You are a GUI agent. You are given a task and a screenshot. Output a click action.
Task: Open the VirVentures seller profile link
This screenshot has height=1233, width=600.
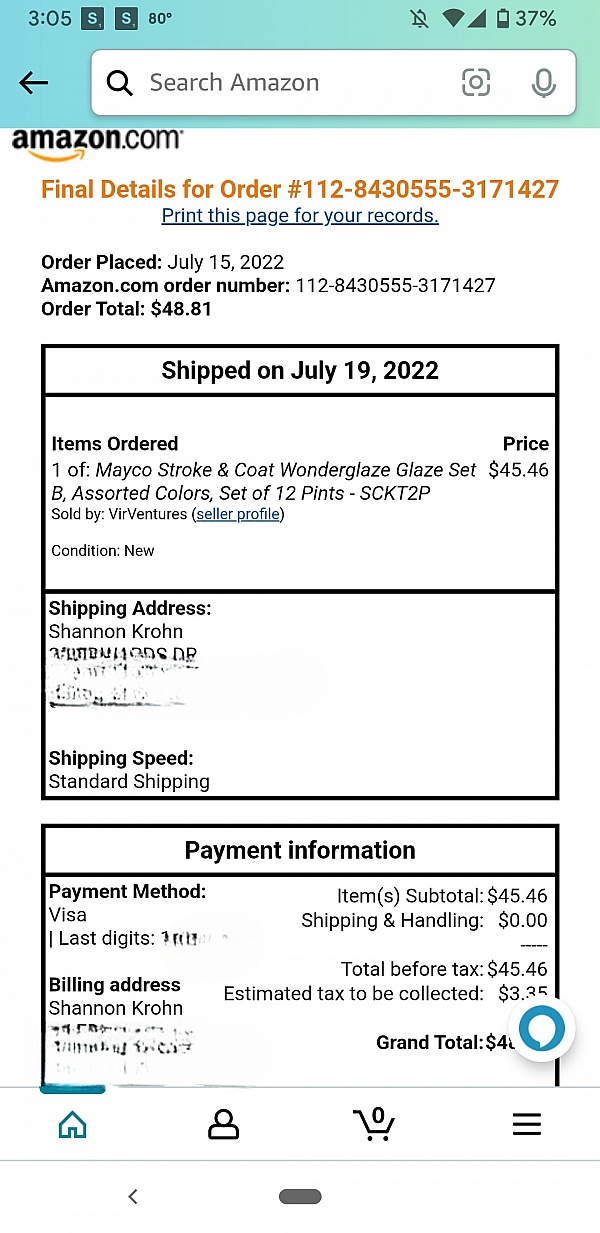pyautogui.click(x=238, y=514)
